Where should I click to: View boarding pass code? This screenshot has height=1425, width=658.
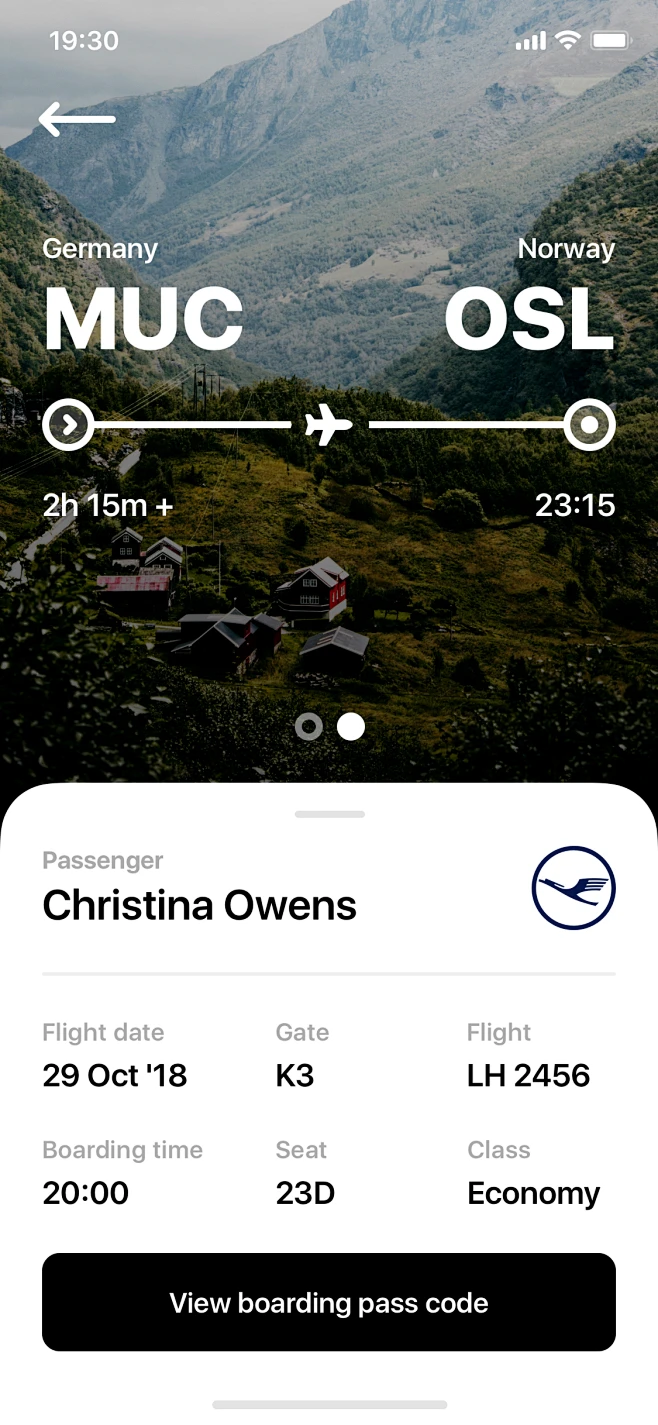click(x=329, y=1303)
